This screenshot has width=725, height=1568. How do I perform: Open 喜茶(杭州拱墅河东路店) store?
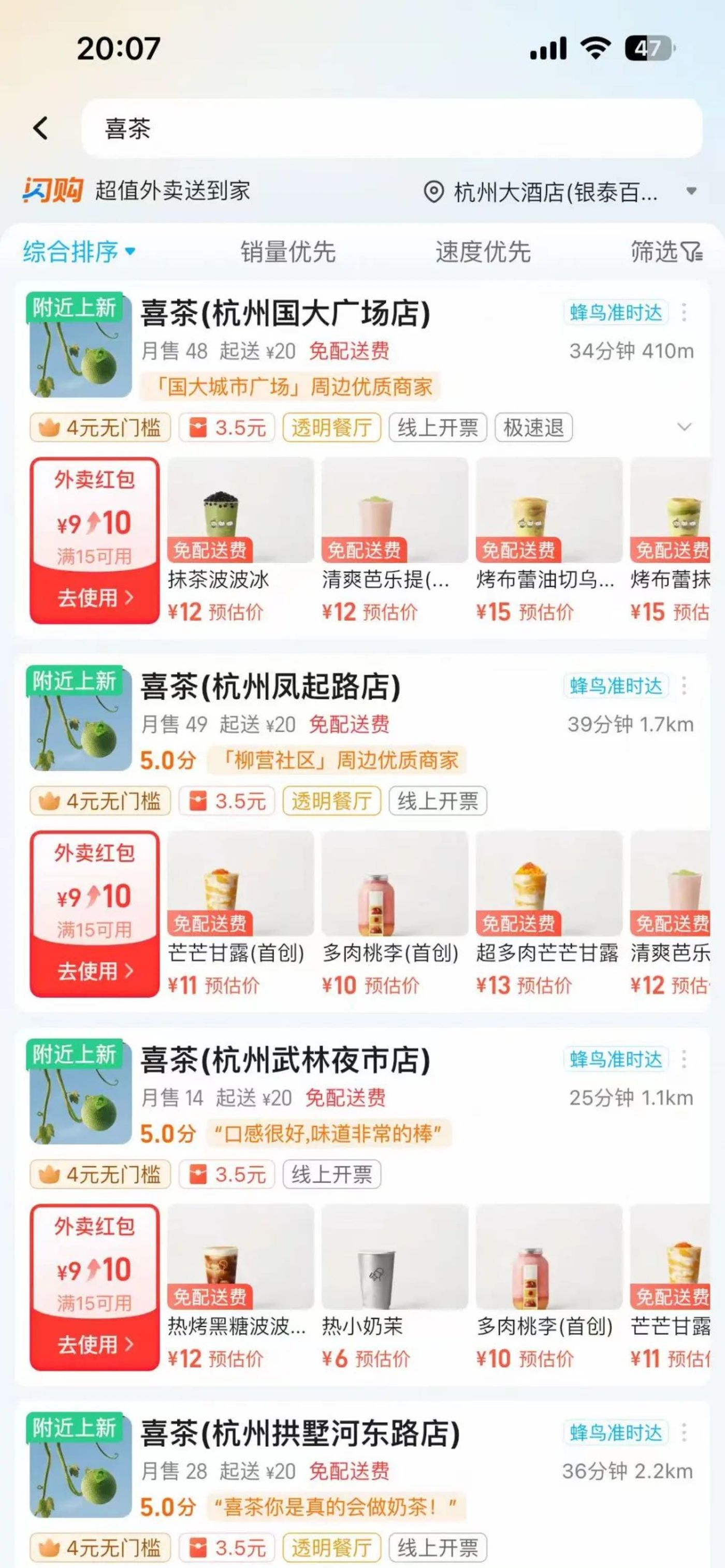pos(299,1434)
